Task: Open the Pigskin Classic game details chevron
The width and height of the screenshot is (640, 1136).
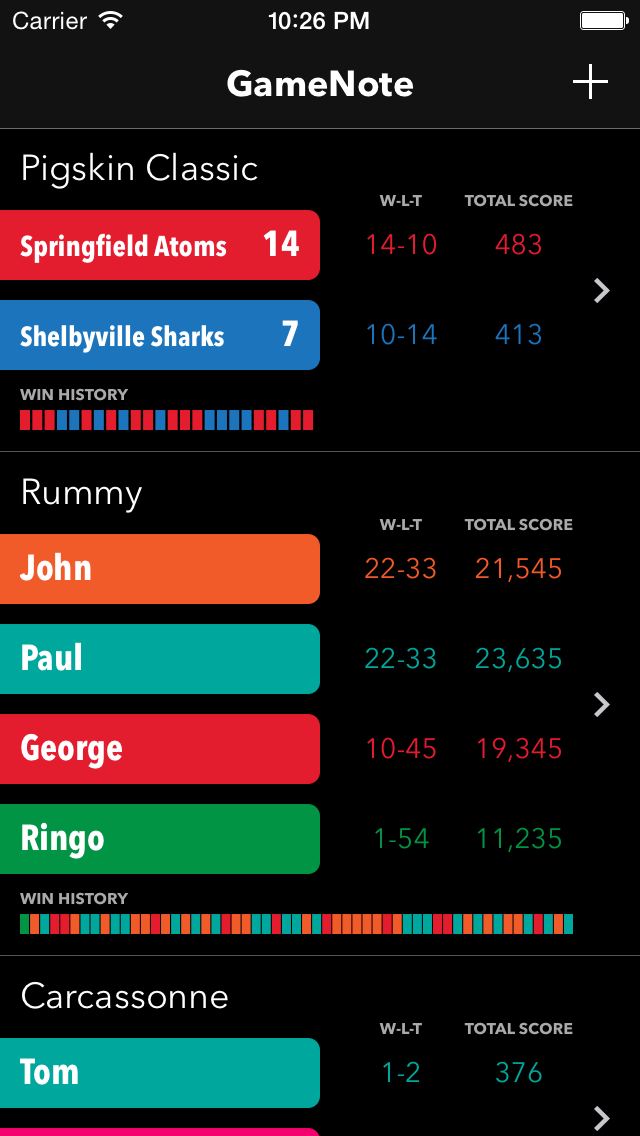Action: tap(601, 291)
